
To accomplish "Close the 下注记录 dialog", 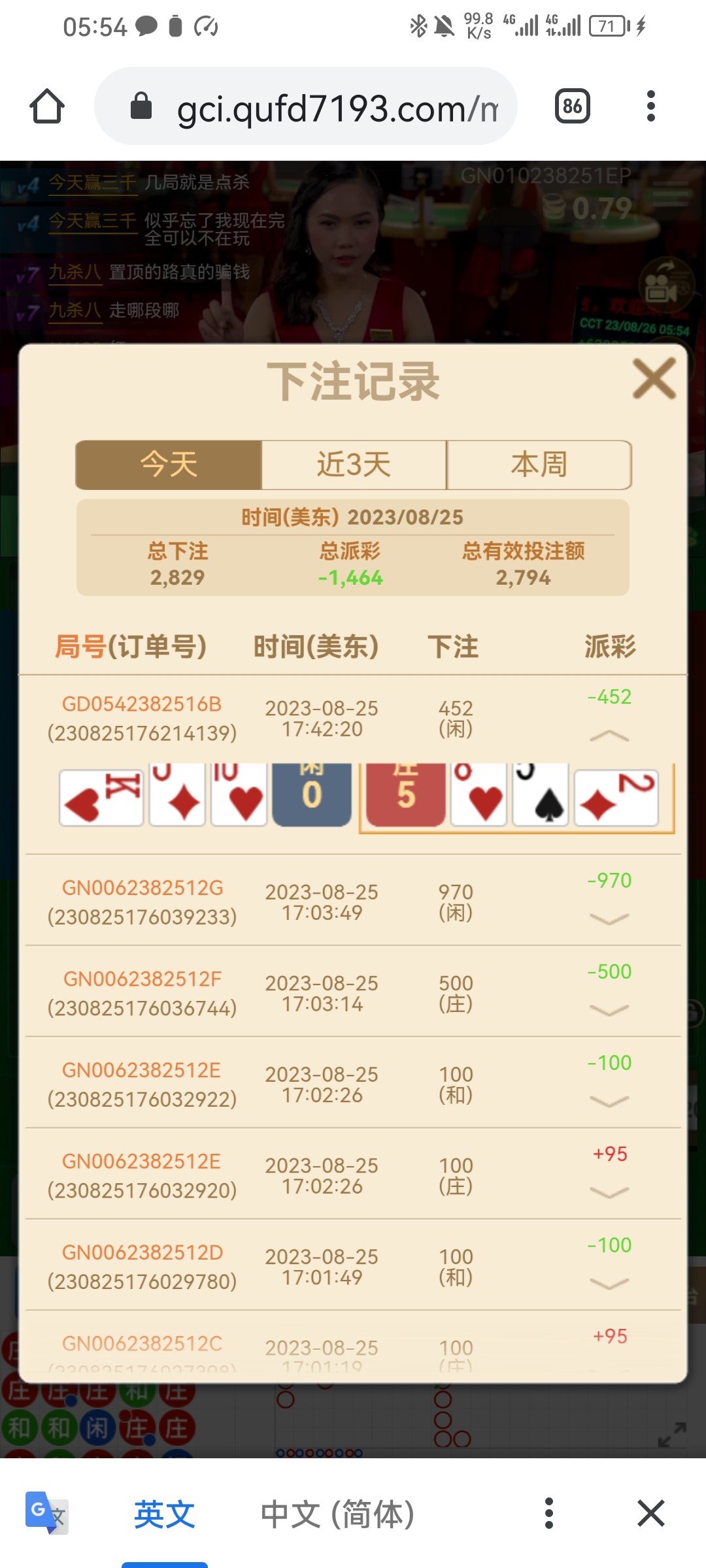I will pyautogui.click(x=654, y=379).
